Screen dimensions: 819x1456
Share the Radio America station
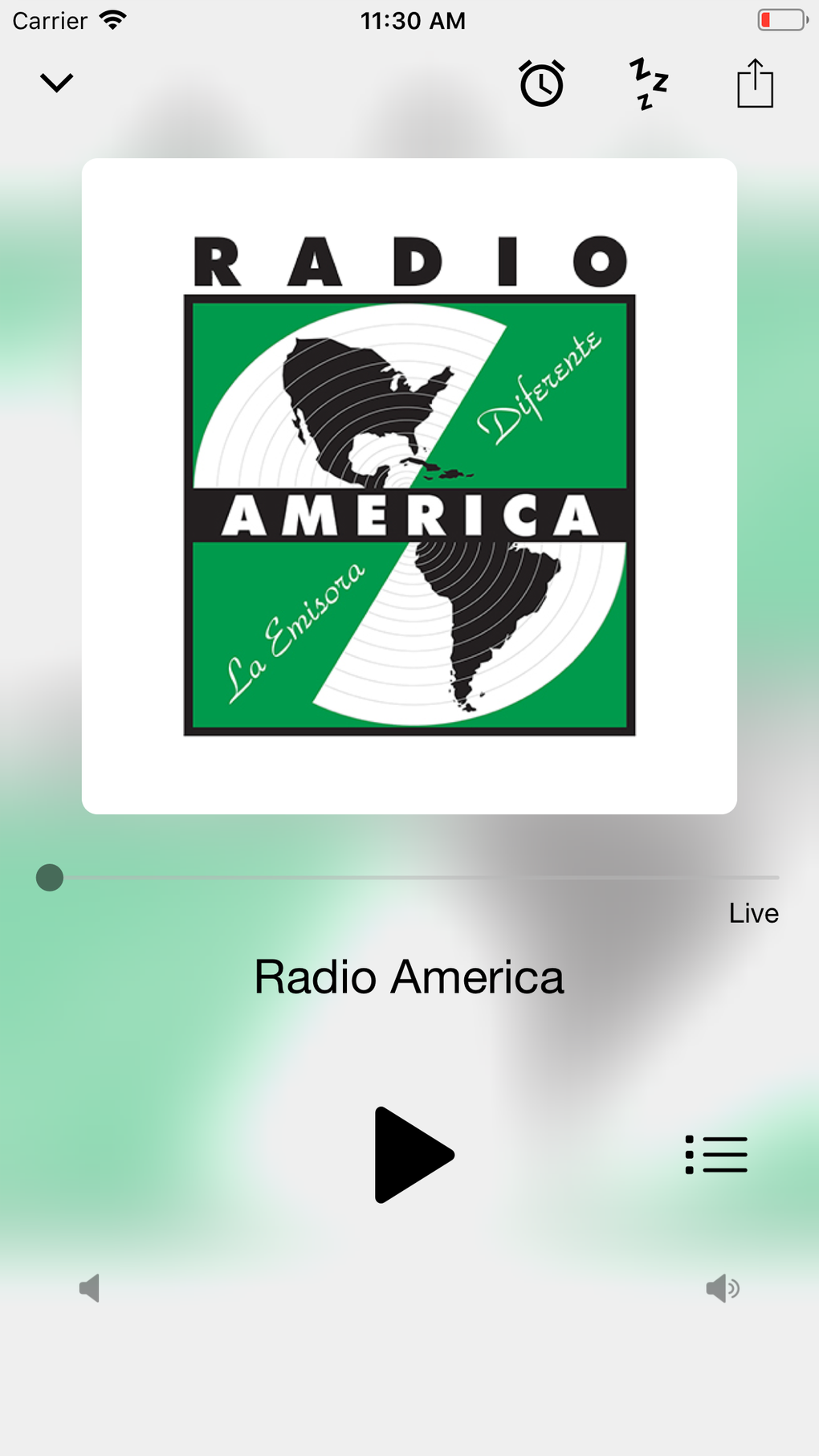(x=754, y=83)
